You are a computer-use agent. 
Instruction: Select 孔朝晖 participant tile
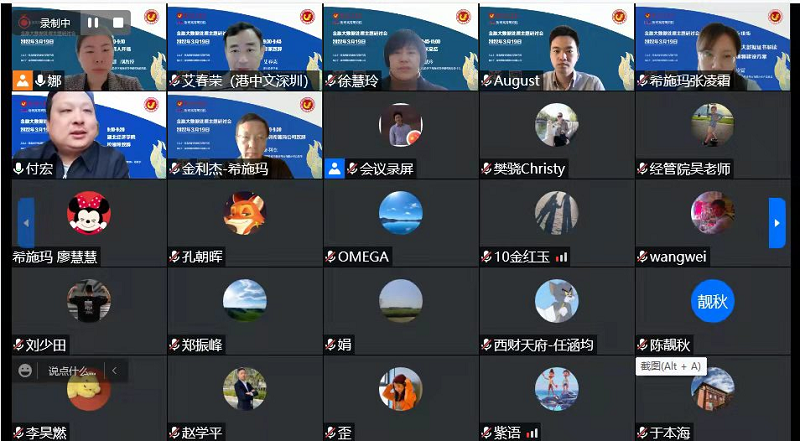[244, 221]
